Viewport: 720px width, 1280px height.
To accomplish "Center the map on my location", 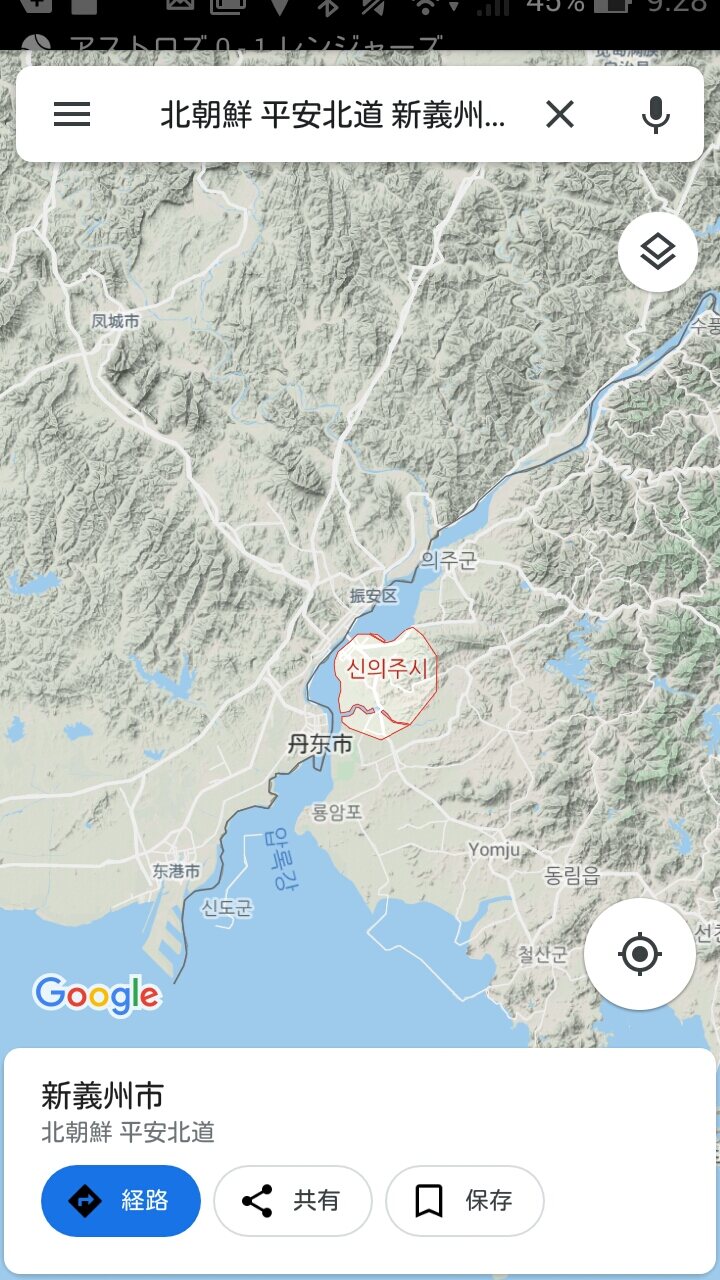I will click(639, 953).
